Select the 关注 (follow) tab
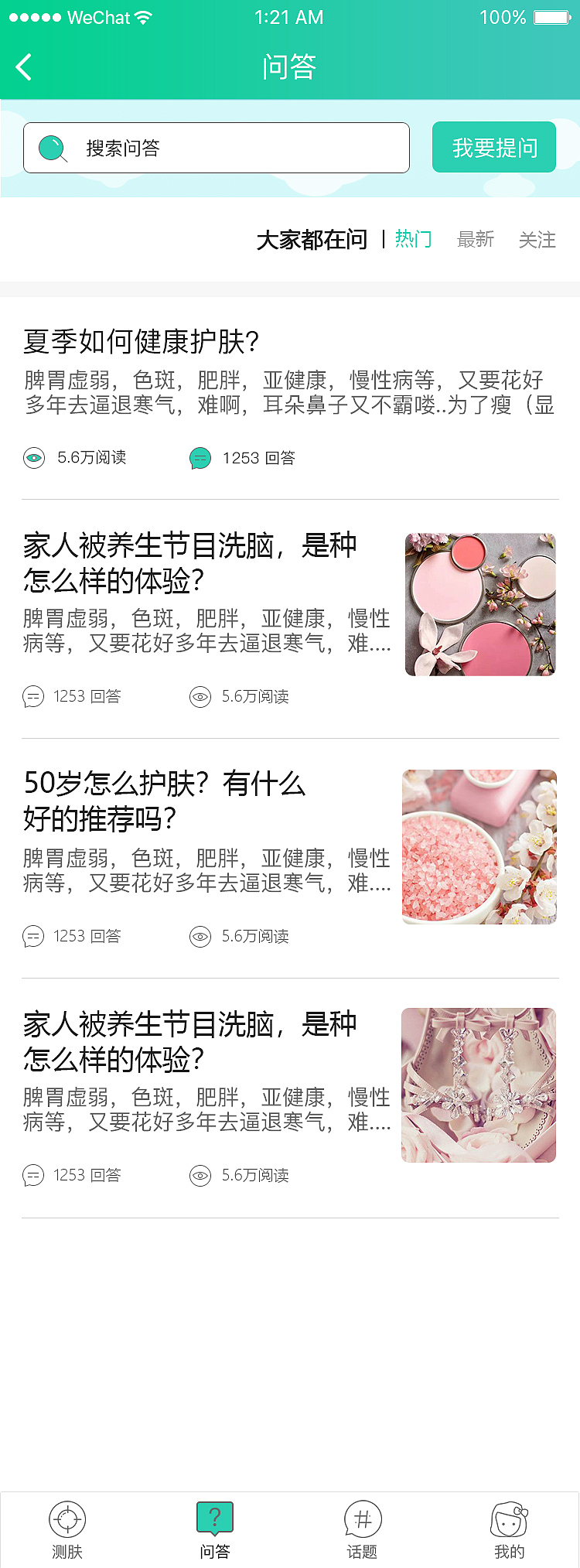Viewport: 580px width, 1568px height. tap(537, 240)
